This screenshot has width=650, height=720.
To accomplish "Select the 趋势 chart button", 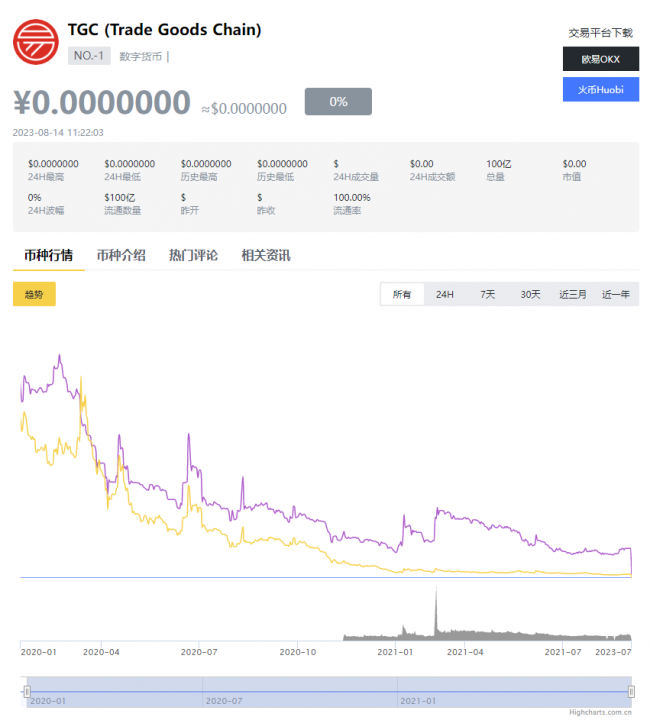I will [34, 294].
